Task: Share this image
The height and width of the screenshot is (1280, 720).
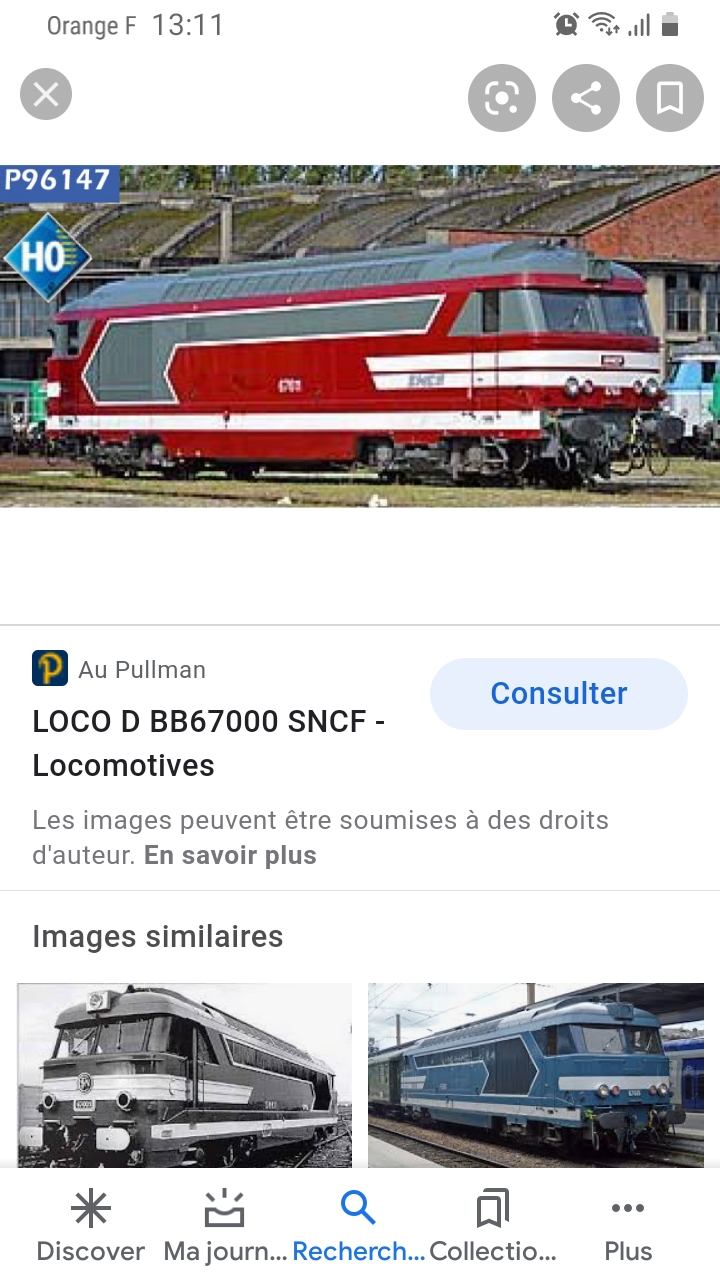Action: 586,98
